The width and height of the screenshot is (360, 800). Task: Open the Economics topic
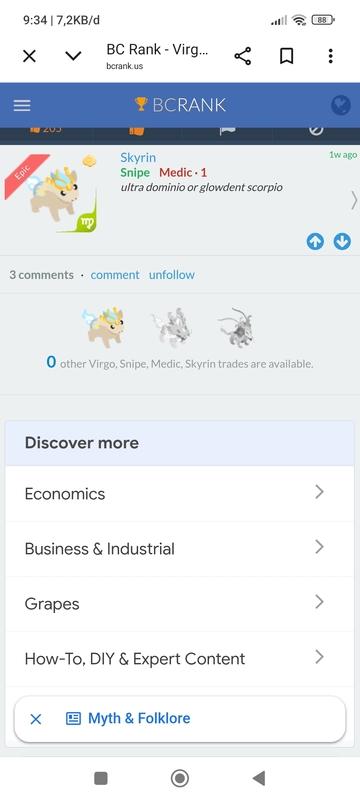click(179, 493)
